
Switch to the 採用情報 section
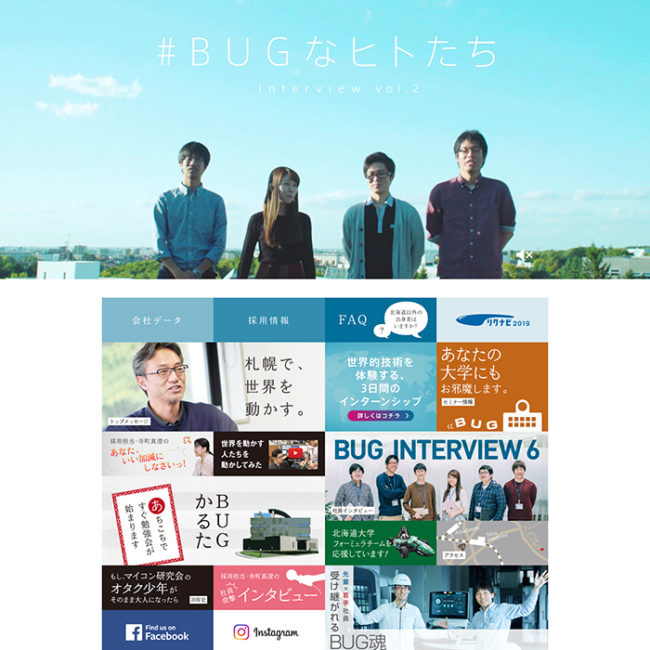point(269,320)
